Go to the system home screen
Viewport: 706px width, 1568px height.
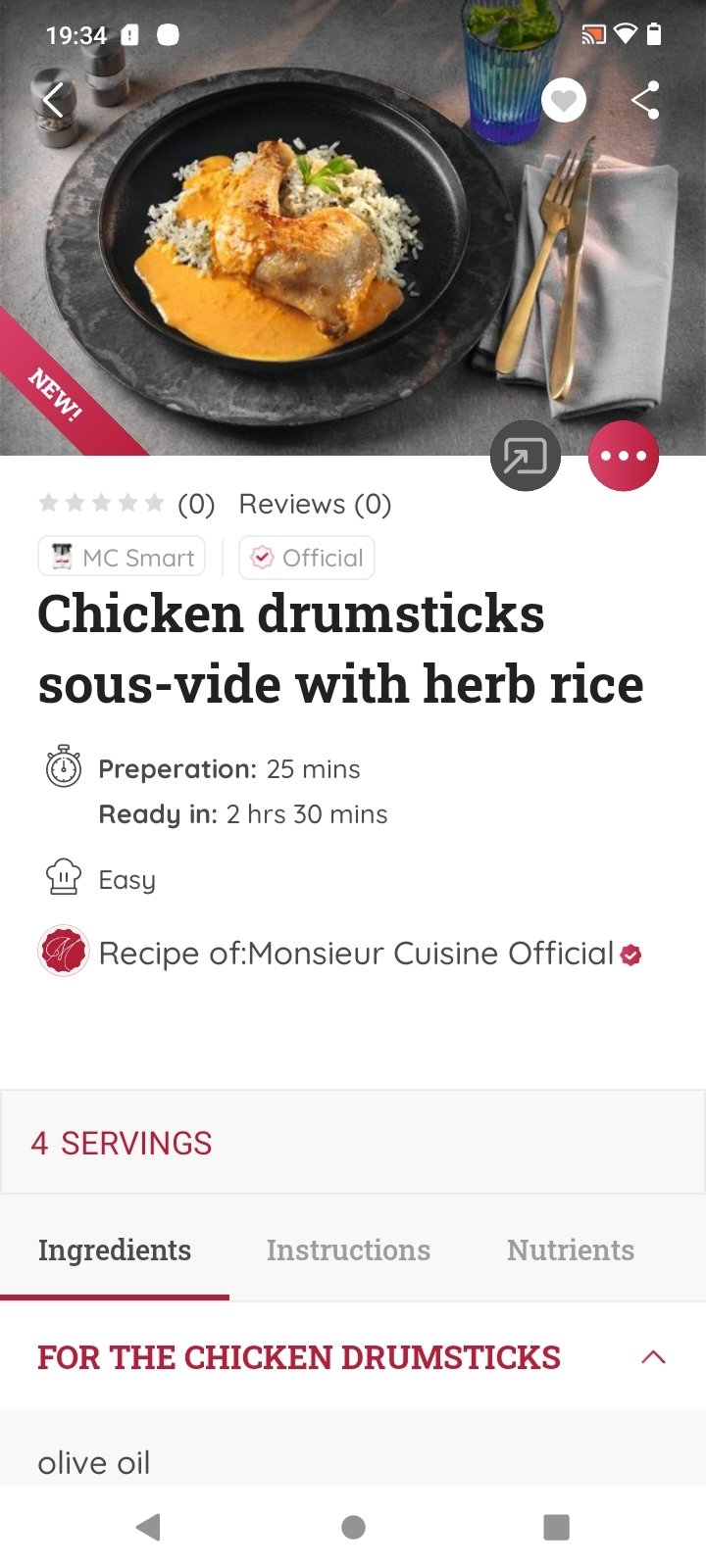click(353, 1527)
